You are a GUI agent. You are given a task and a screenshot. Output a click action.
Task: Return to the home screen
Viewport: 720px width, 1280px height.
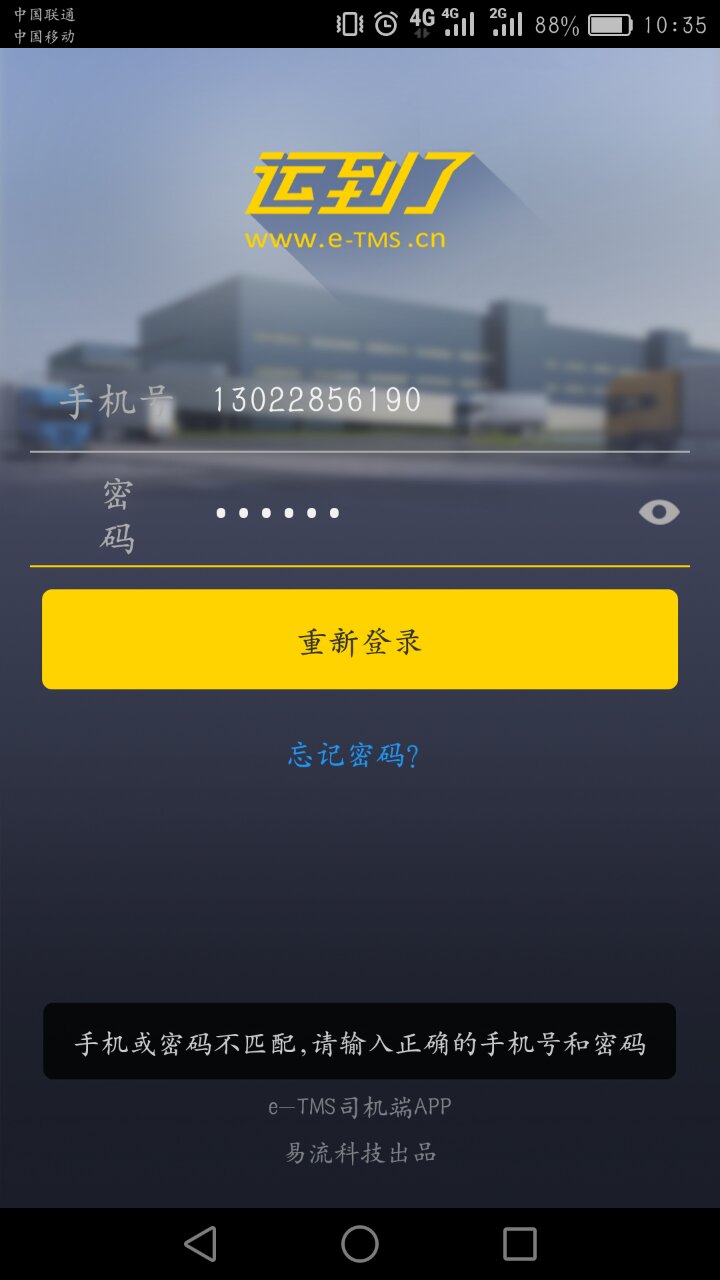[x=360, y=1244]
